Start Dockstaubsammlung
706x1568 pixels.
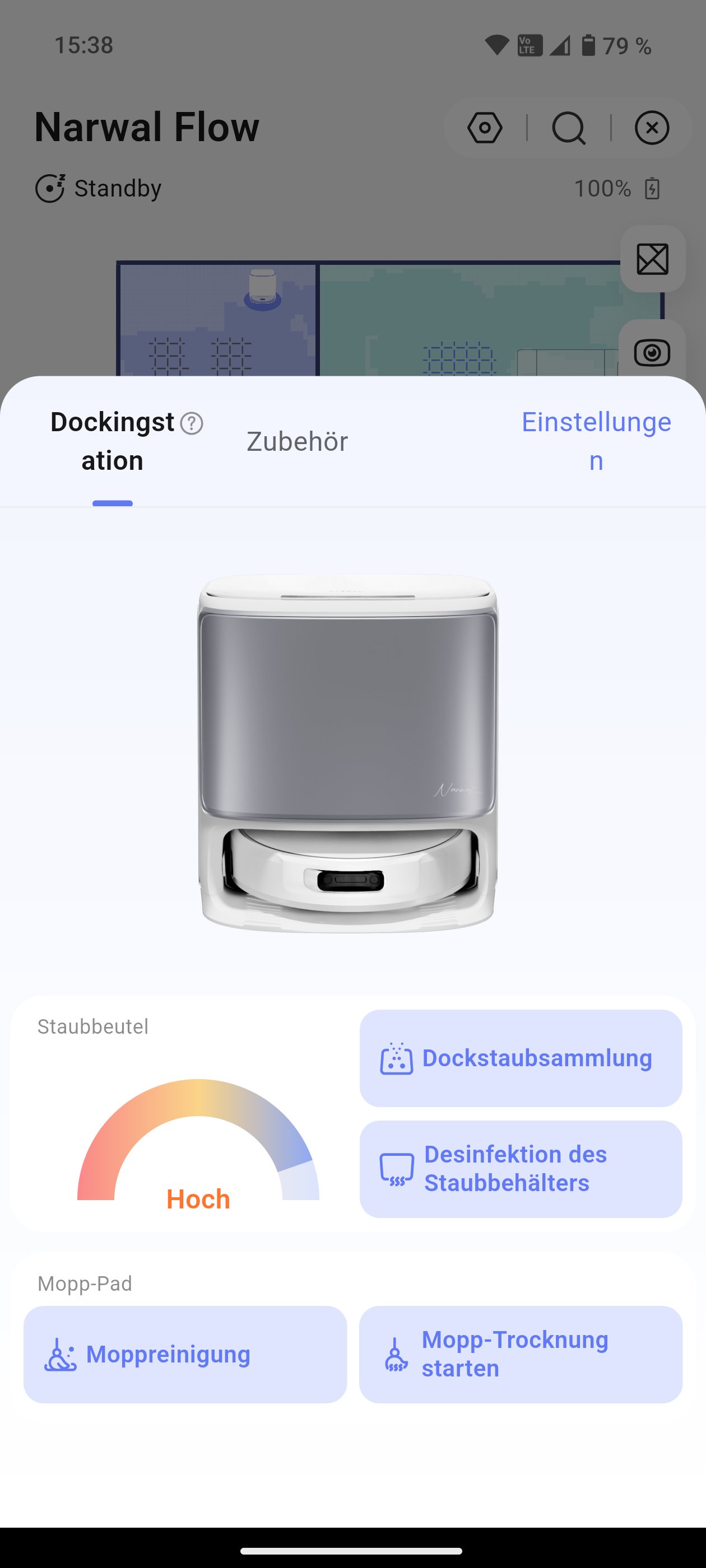click(521, 1058)
